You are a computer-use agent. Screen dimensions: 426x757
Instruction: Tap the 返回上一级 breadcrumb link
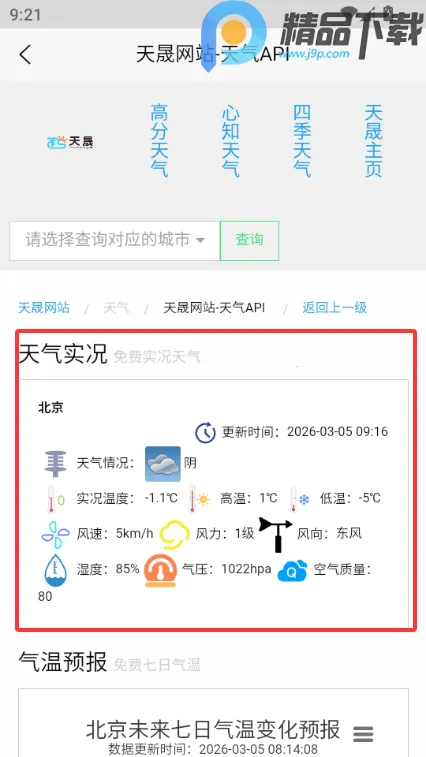tap(335, 308)
